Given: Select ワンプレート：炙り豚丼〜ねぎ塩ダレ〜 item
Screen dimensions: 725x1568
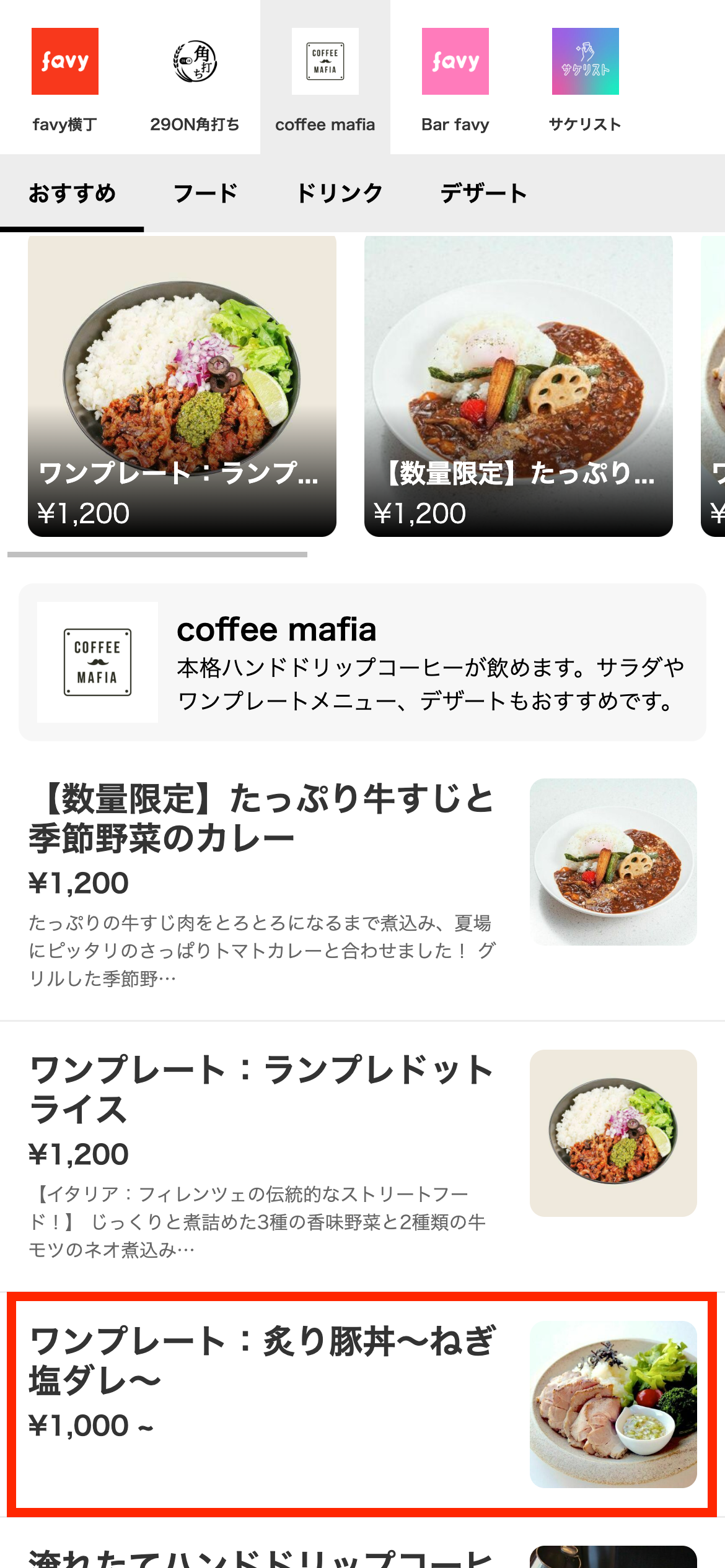Looking at the screenshot, I should click(x=362, y=1403).
